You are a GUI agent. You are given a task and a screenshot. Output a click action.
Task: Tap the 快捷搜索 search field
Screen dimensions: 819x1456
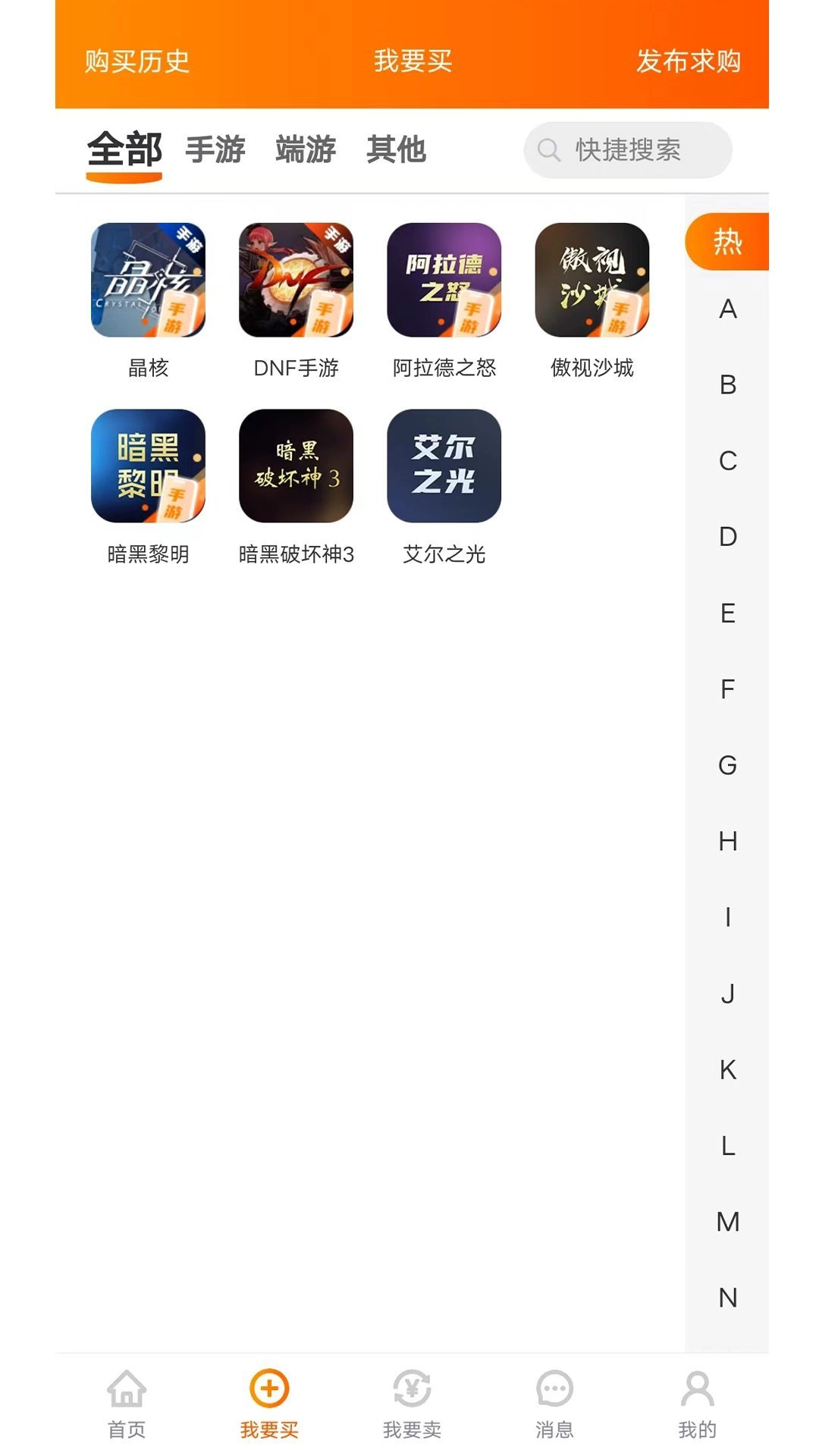(x=626, y=150)
